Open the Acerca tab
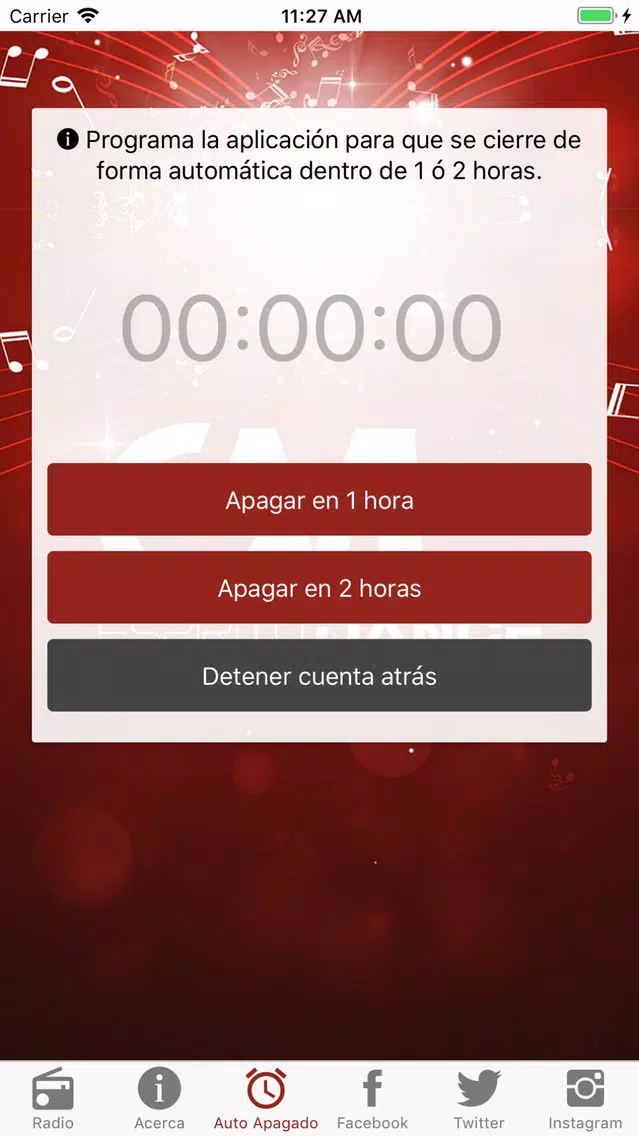Image resolution: width=639 pixels, height=1136 pixels. click(x=159, y=1098)
